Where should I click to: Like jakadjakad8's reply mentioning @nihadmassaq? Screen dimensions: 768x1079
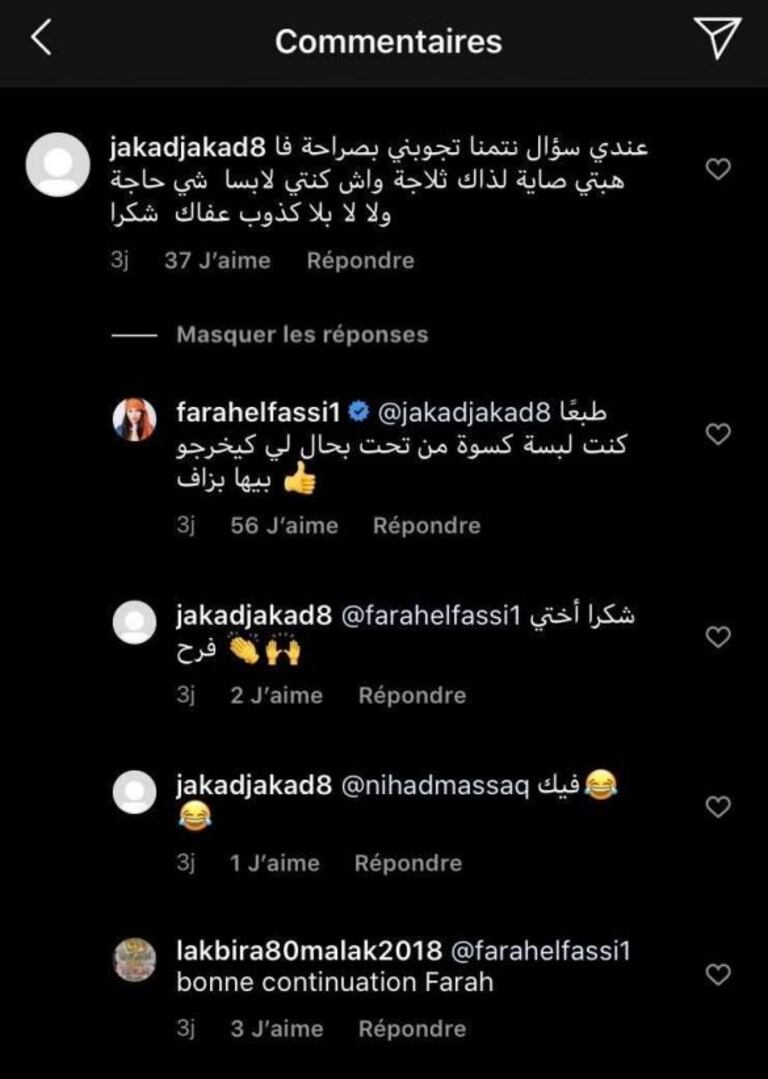pyautogui.click(x=718, y=806)
